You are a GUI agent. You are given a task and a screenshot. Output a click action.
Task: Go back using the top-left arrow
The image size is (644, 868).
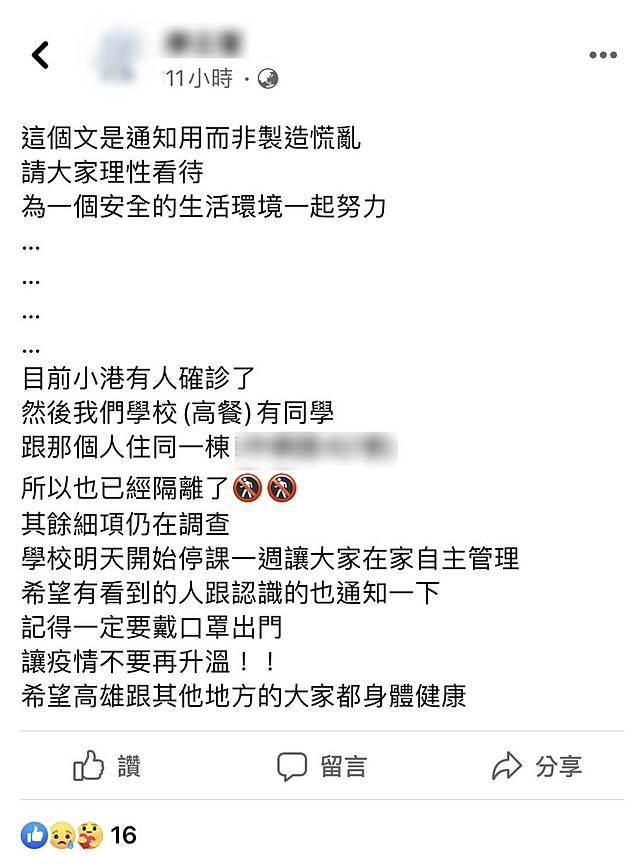click(x=41, y=55)
